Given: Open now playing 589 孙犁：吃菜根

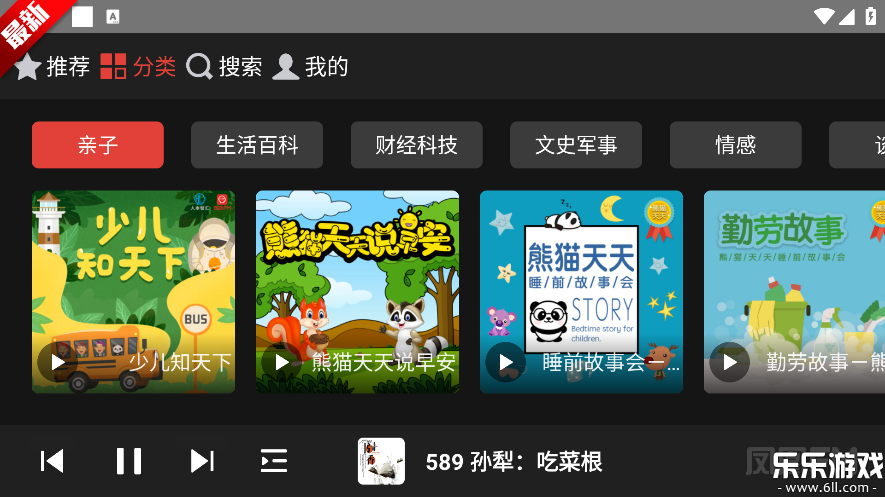Looking at the screenshot, I should coord(513,462).
